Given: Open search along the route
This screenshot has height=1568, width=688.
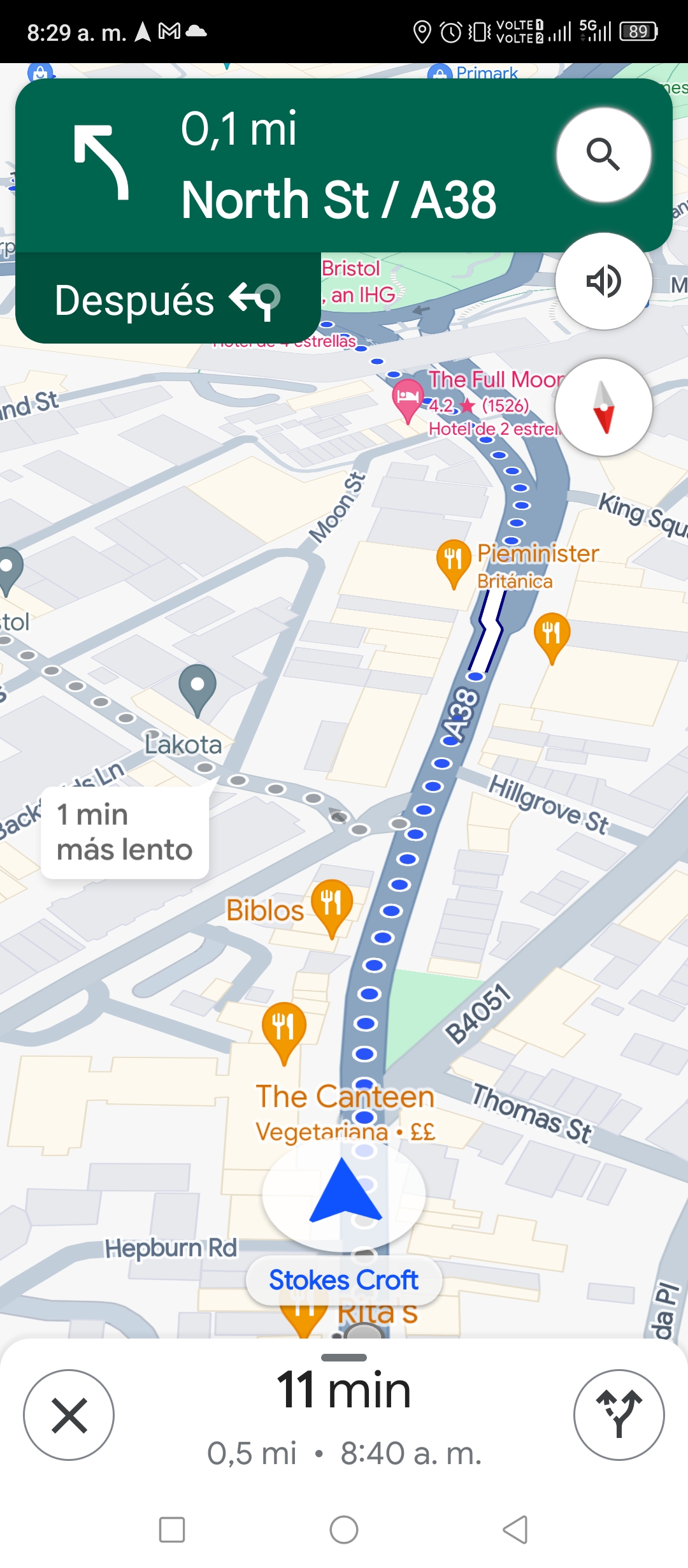Looking at the screenshot, I should tap(603, 155).
